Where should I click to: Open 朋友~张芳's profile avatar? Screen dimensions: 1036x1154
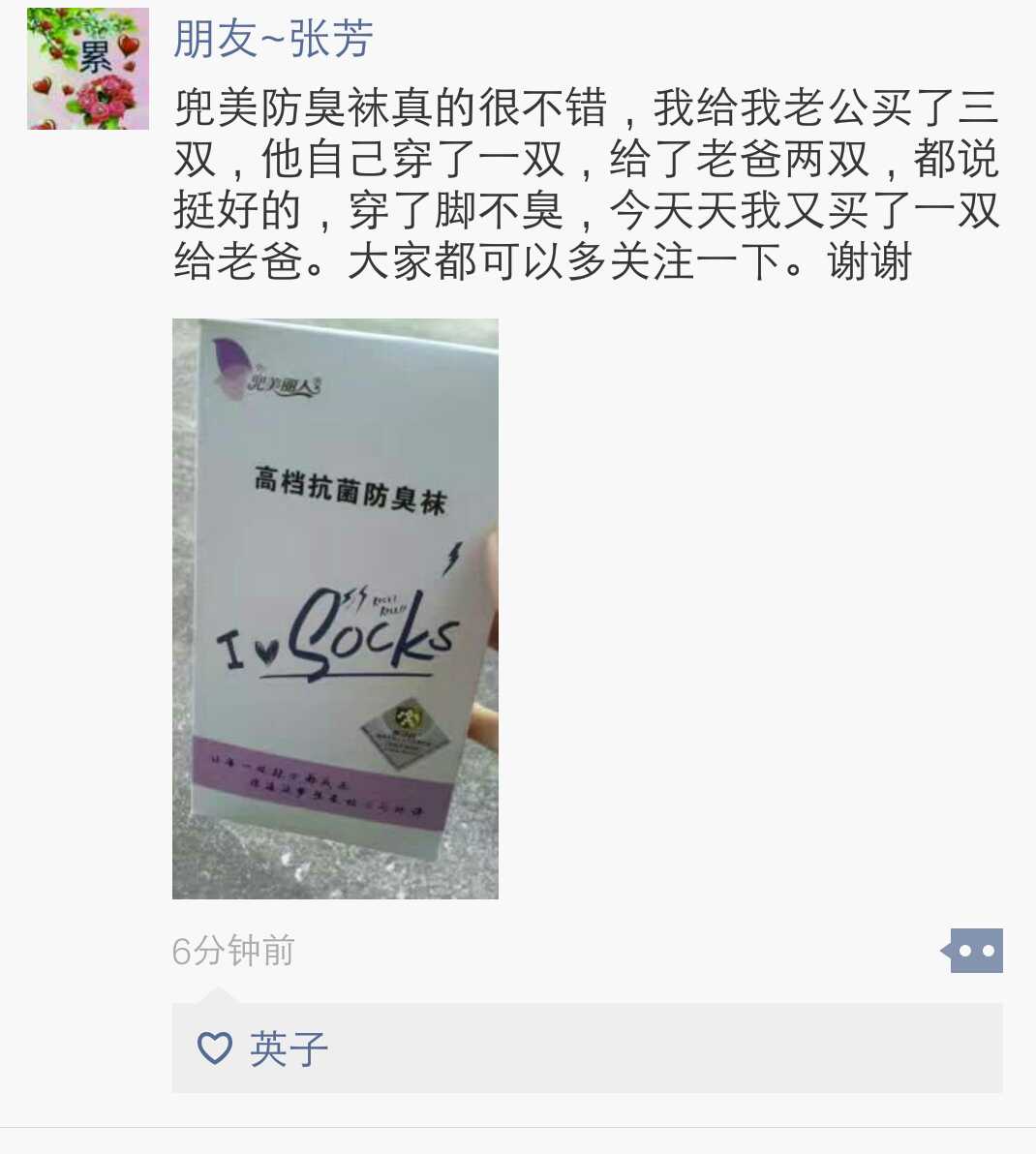88,69
